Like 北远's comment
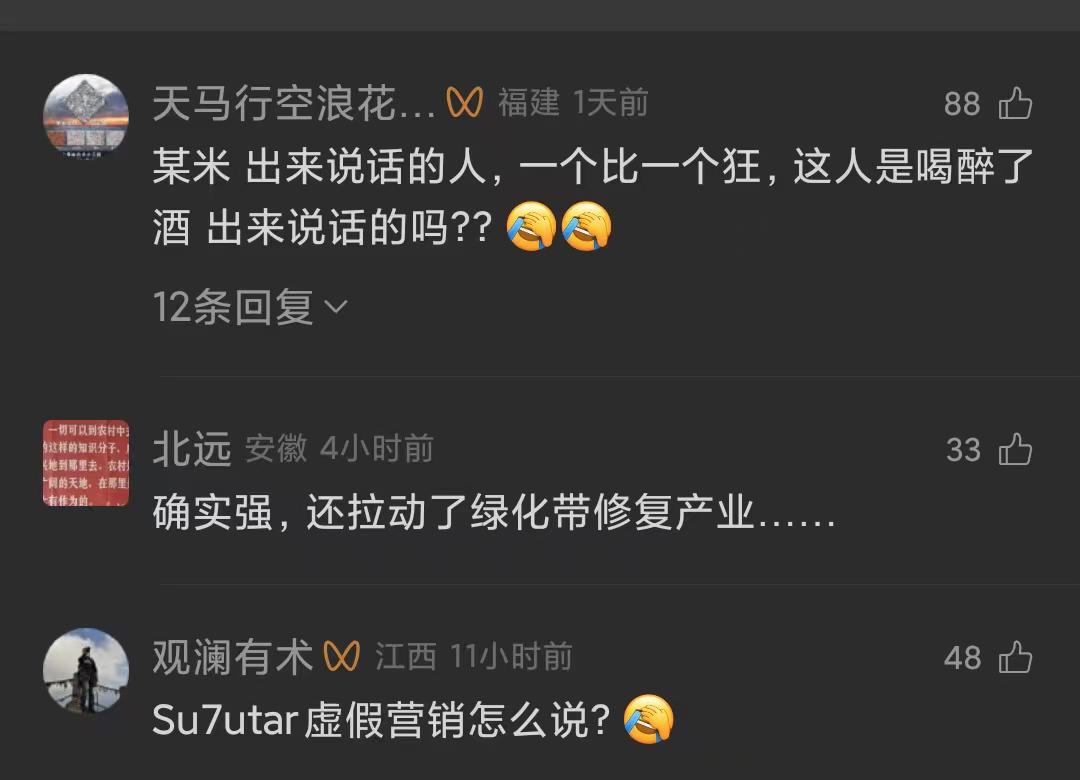The width and height of the screenshot is (1080, 780). [x=1014, y=450]
